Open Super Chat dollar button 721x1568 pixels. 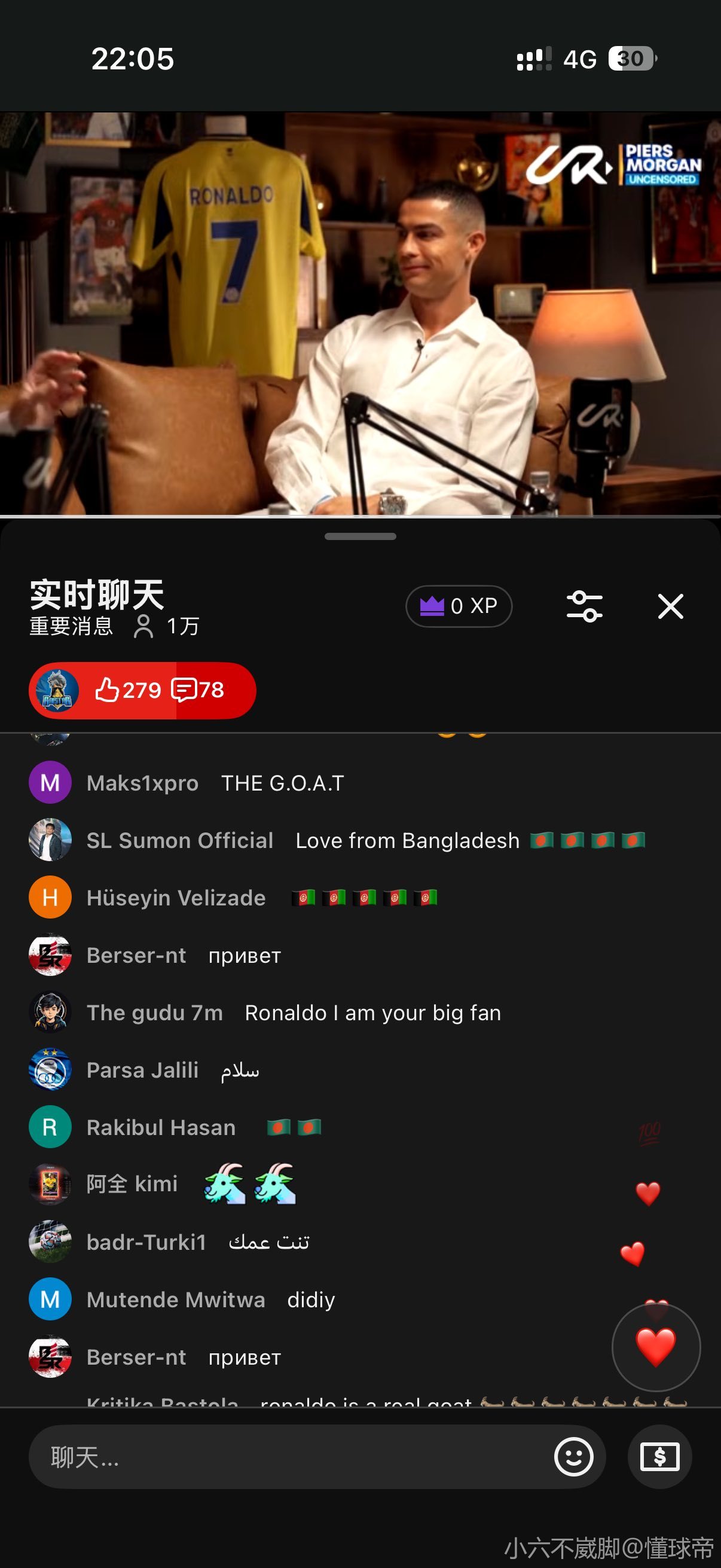click(x=659, y=1457)
